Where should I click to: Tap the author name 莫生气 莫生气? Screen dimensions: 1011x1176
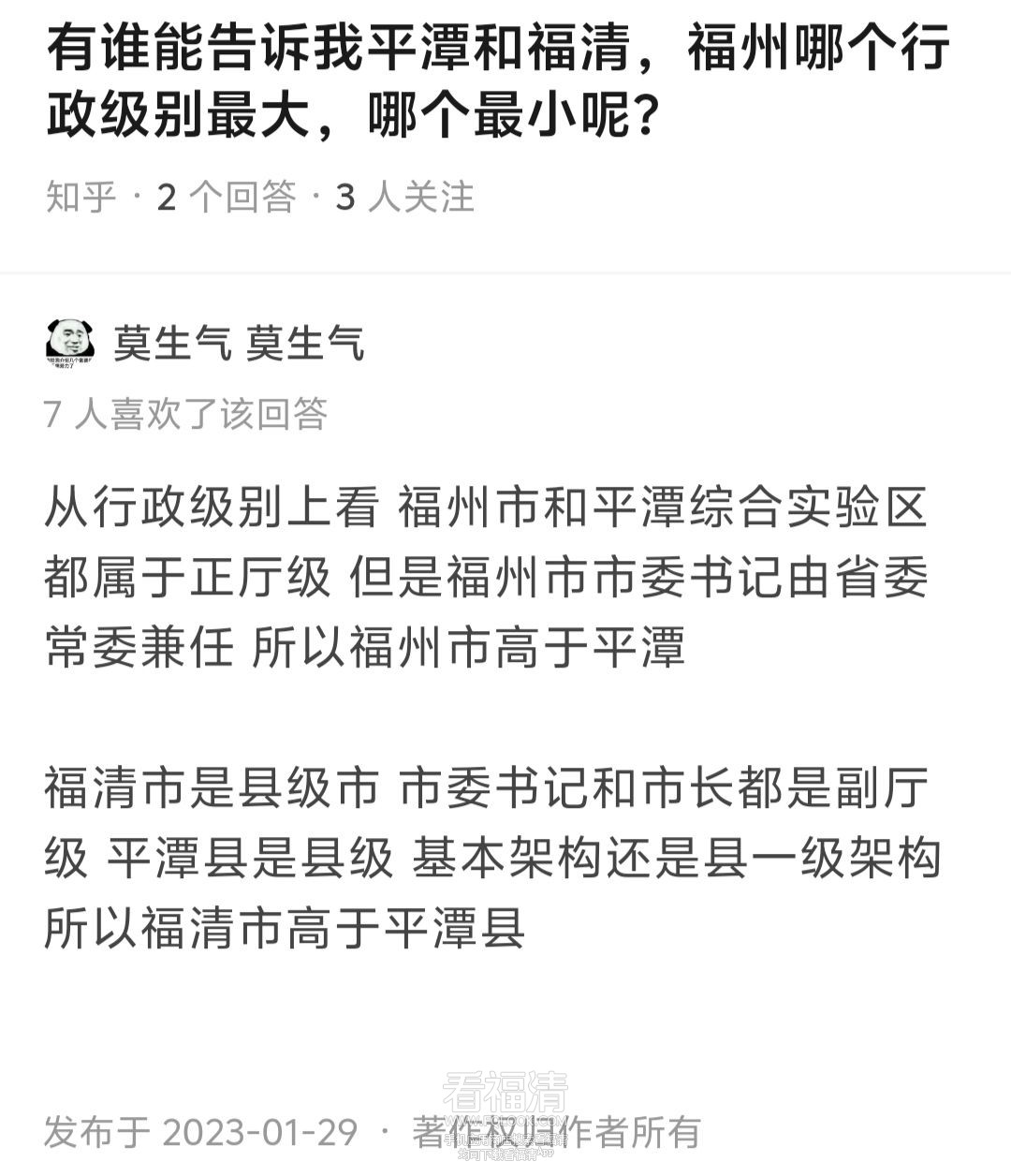coord(239,344)
